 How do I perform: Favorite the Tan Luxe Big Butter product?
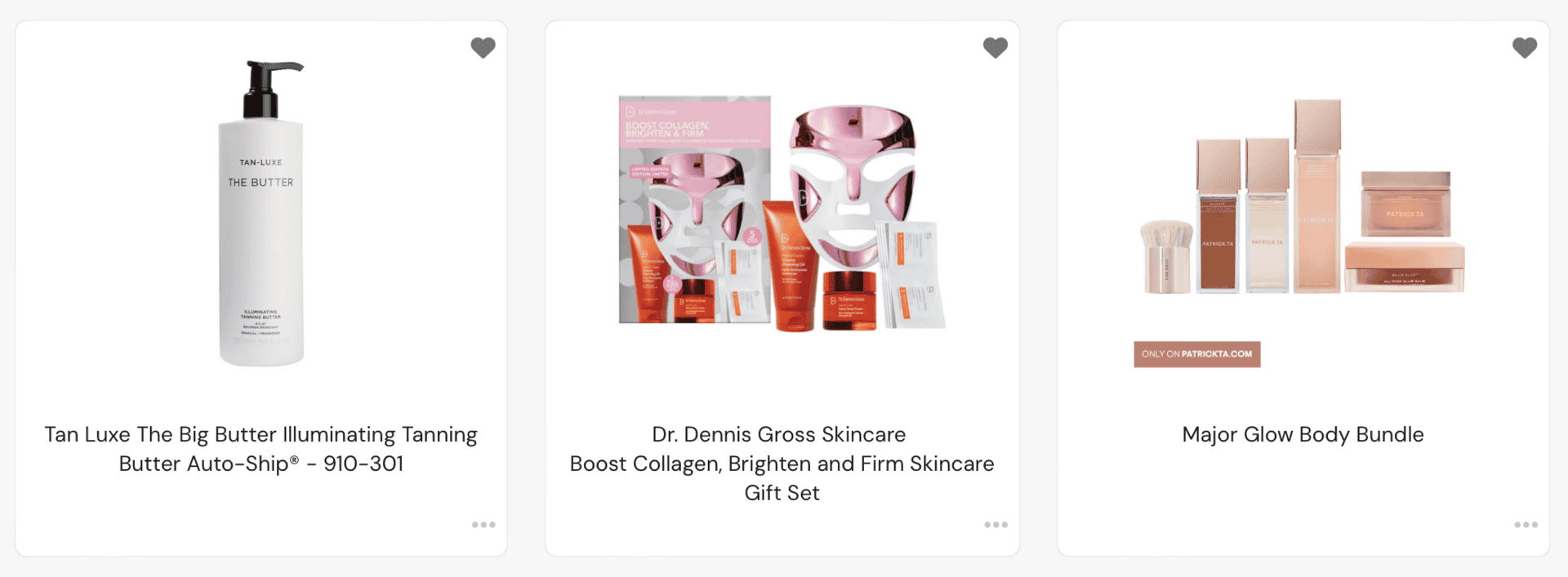point(483,48)
